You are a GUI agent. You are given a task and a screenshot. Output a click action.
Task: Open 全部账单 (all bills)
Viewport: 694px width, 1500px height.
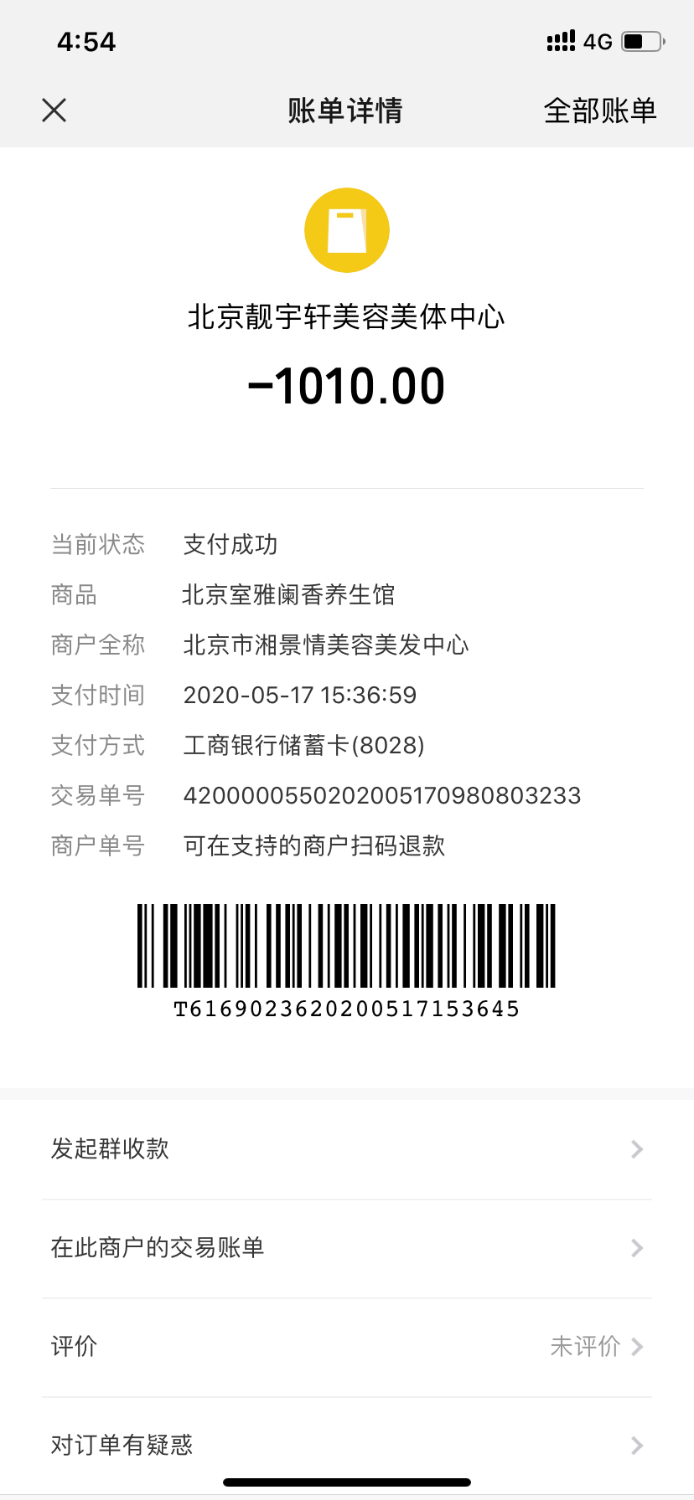(599, 110)
